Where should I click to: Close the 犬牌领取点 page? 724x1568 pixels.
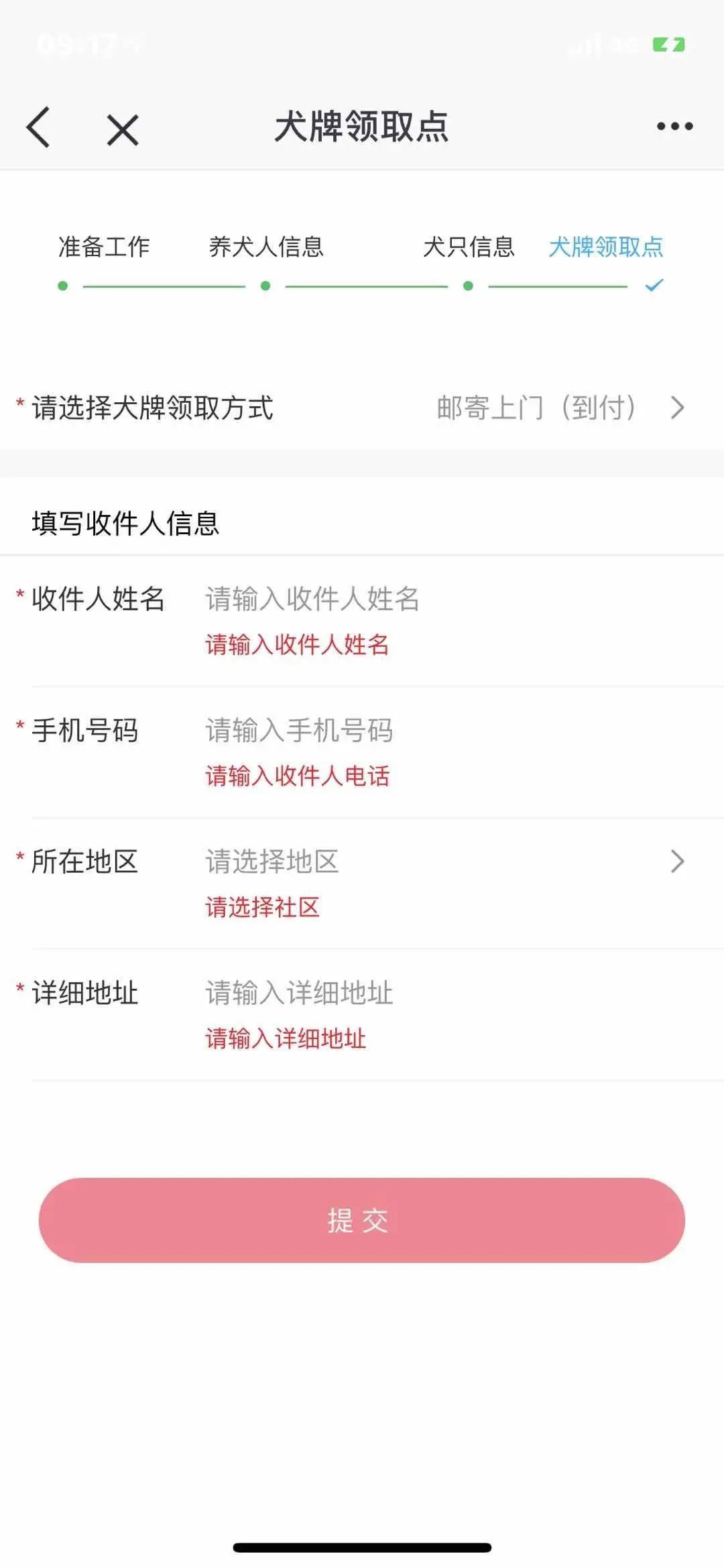123,129
